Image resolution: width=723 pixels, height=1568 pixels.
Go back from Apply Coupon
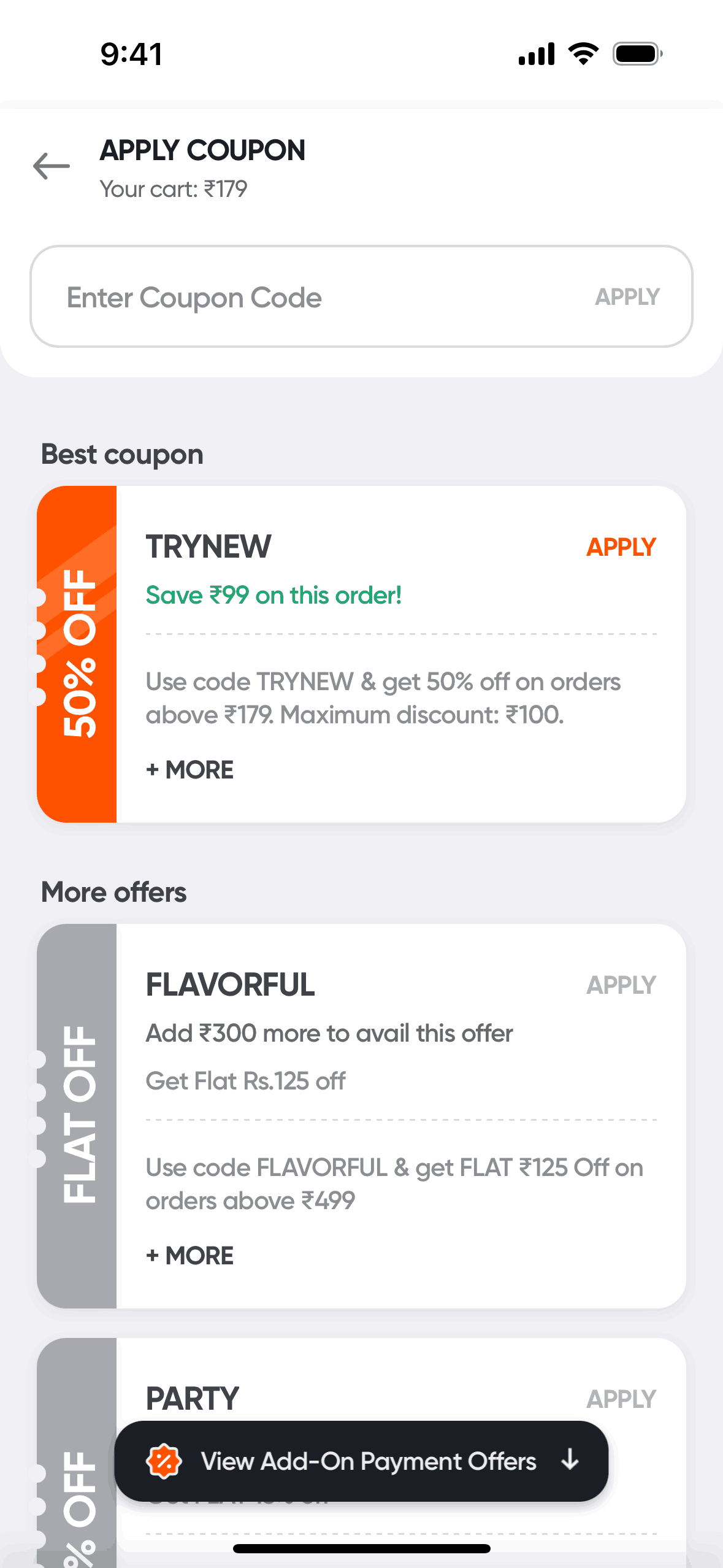pyautogui.click(x=52, y=166)
